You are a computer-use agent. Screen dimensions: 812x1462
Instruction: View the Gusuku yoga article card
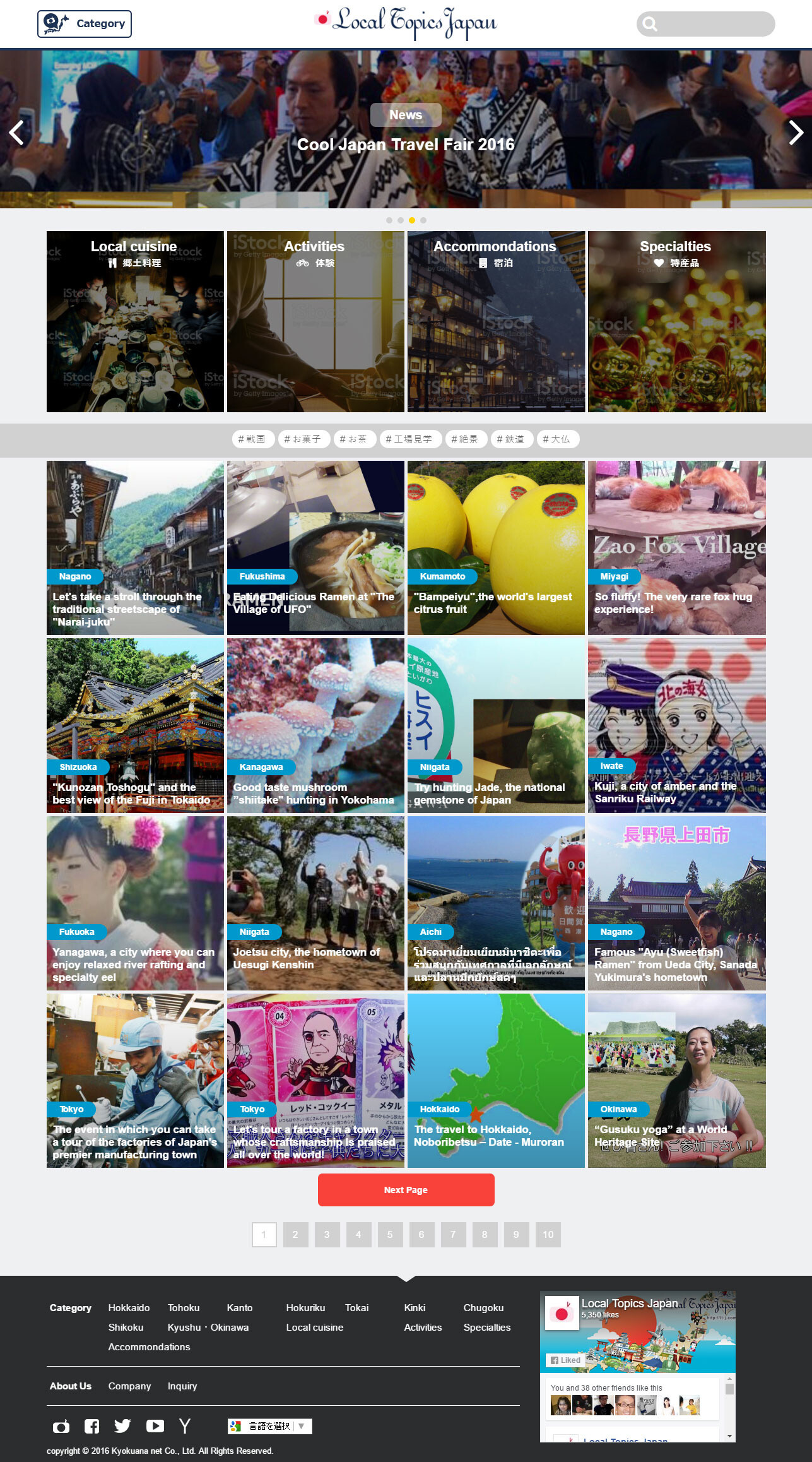click(676, 1080)
